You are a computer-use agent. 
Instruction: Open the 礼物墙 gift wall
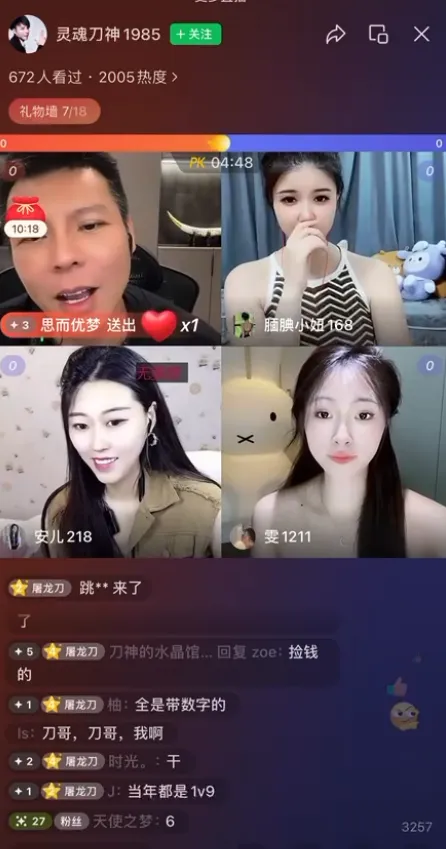(x=54, y=111)
